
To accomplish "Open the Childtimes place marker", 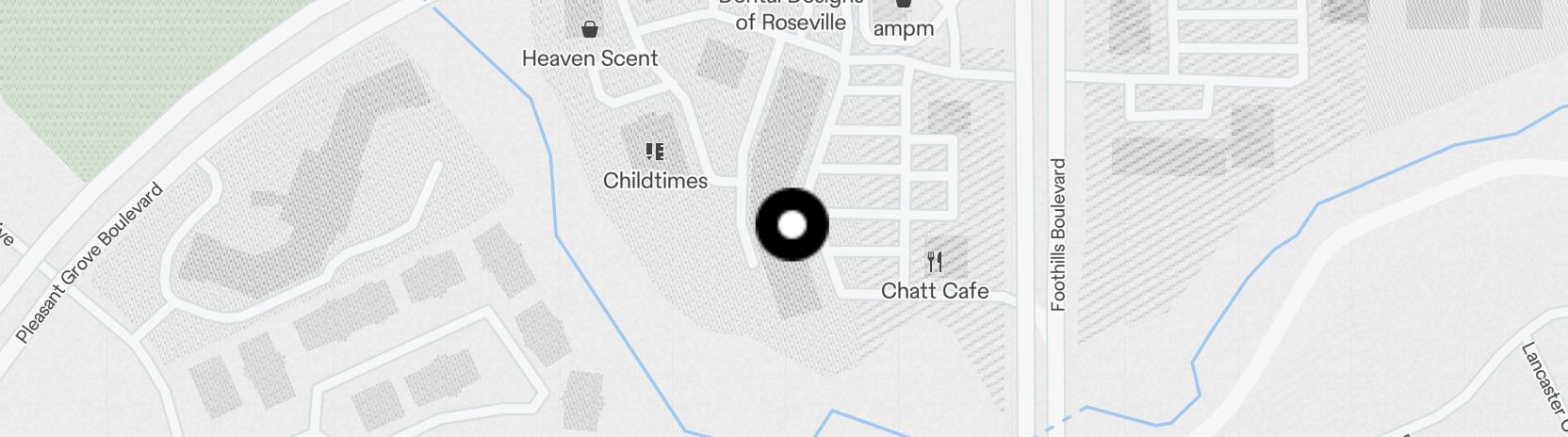I will coord(655,152).
